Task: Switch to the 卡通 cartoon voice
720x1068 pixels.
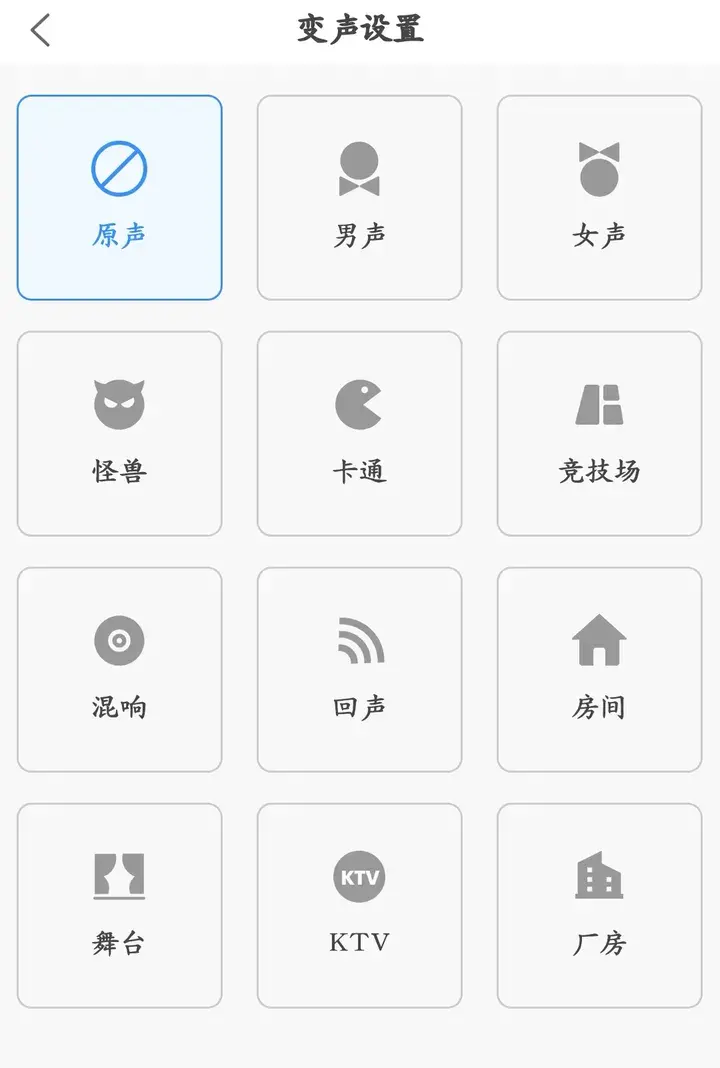Action: (359, 434)
